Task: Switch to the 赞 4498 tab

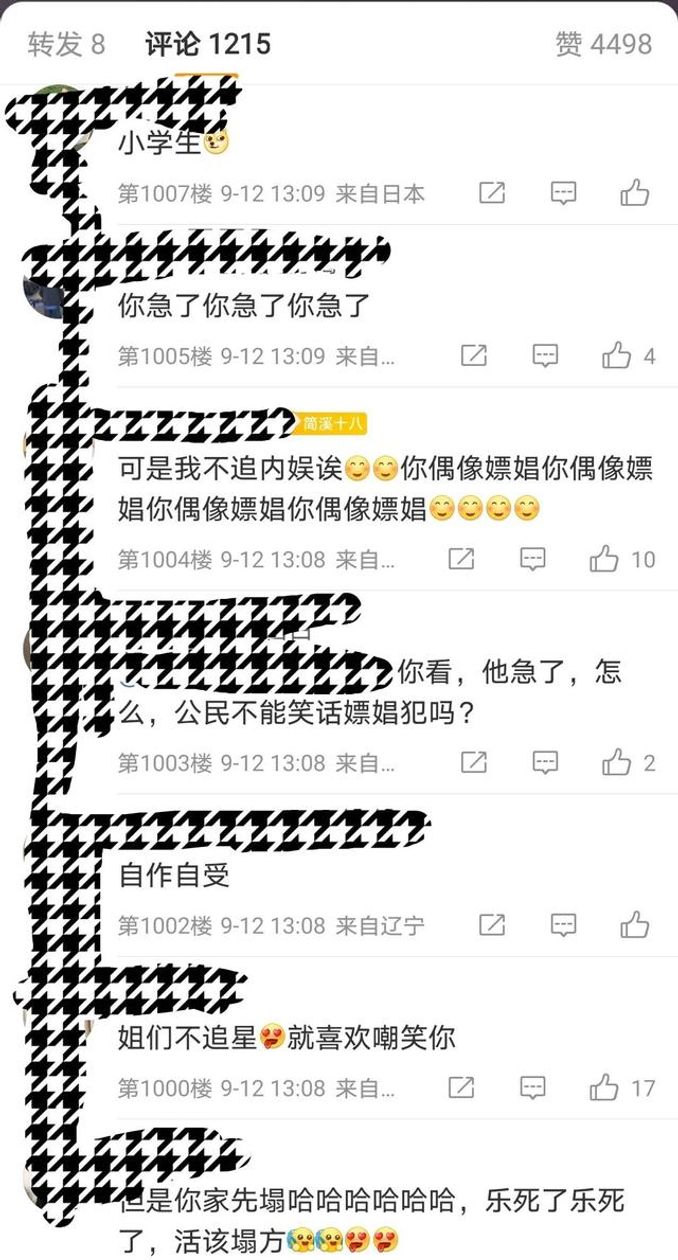Action: [603, 44]
